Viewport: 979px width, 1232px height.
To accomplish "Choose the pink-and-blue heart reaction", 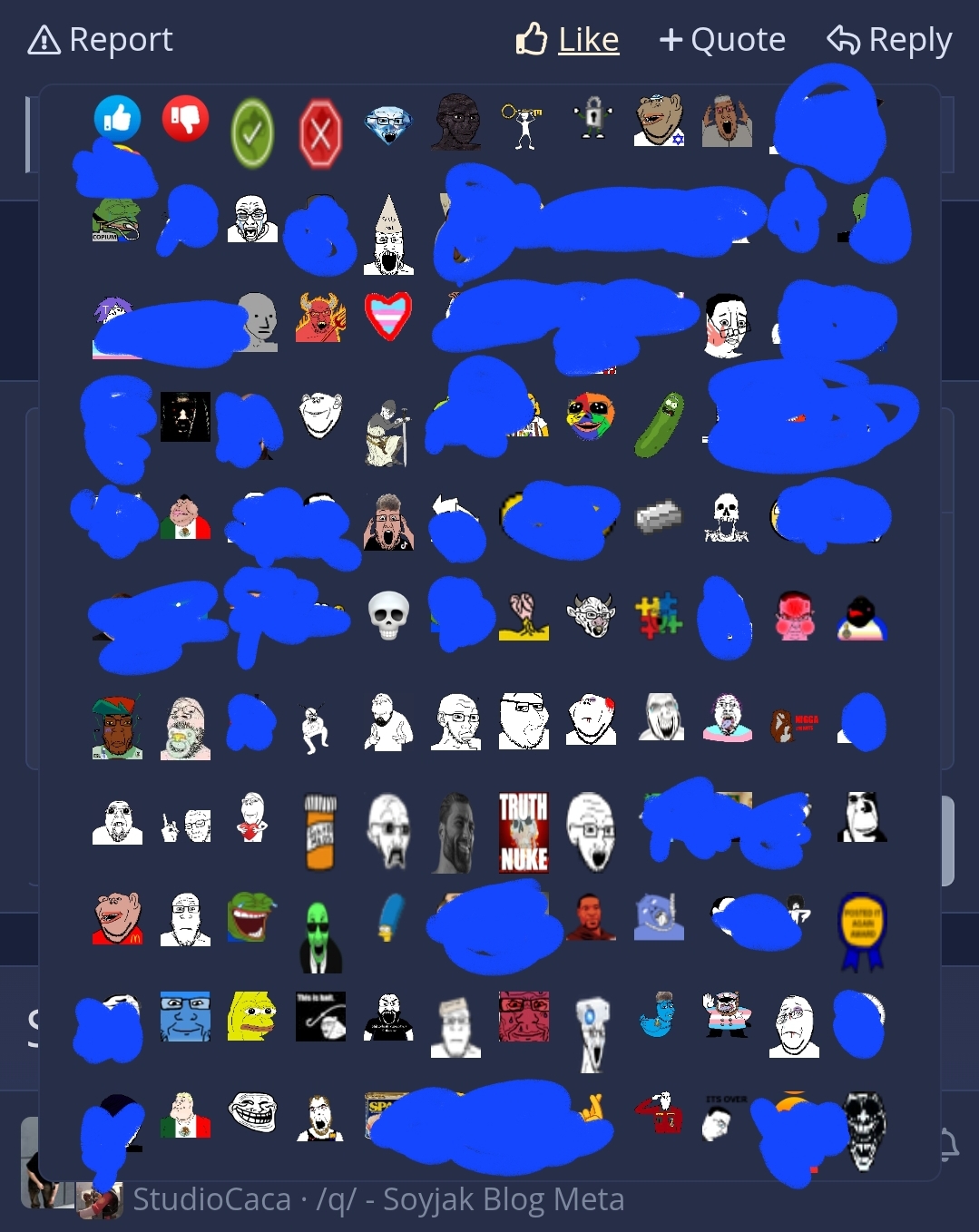I will coord(388,316).
